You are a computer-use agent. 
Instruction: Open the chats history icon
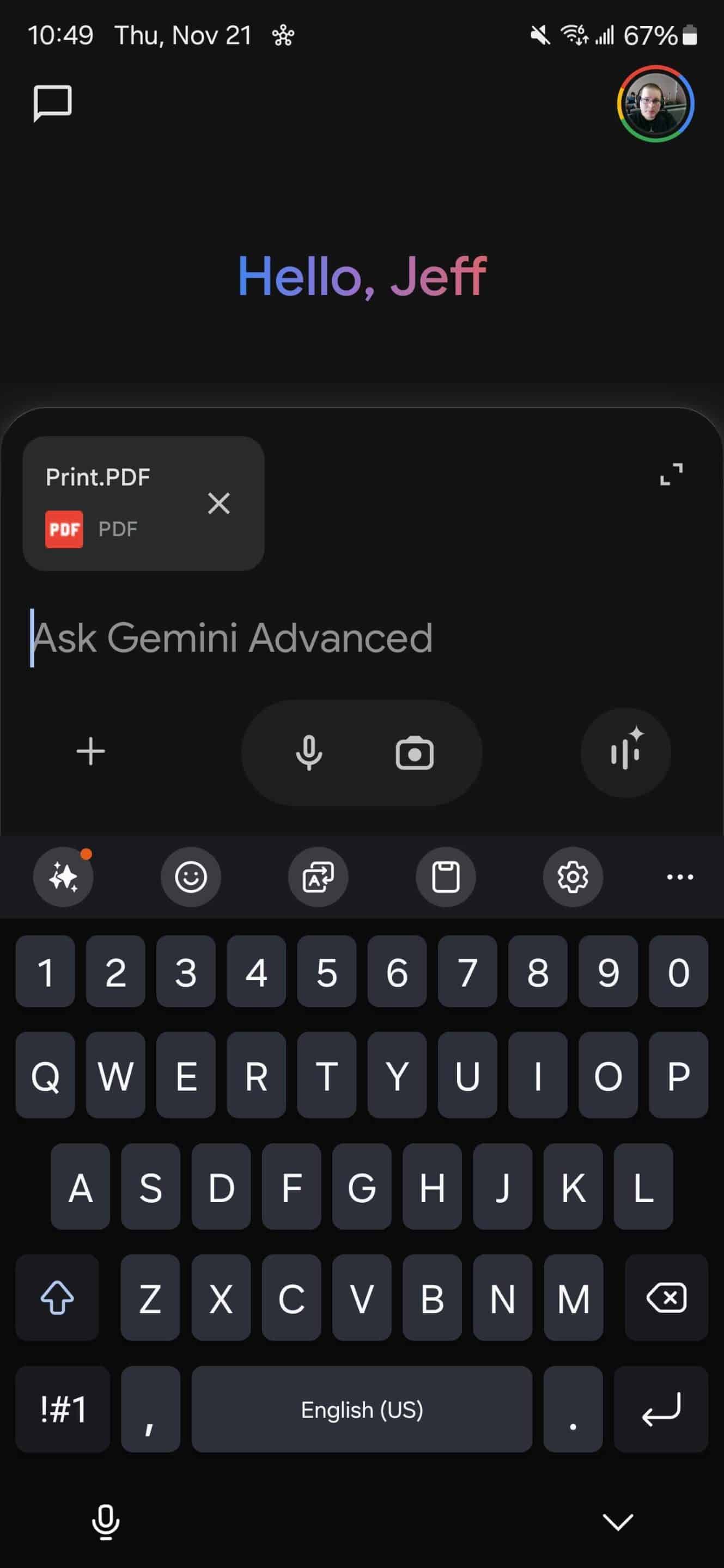[x=52, y=103]
